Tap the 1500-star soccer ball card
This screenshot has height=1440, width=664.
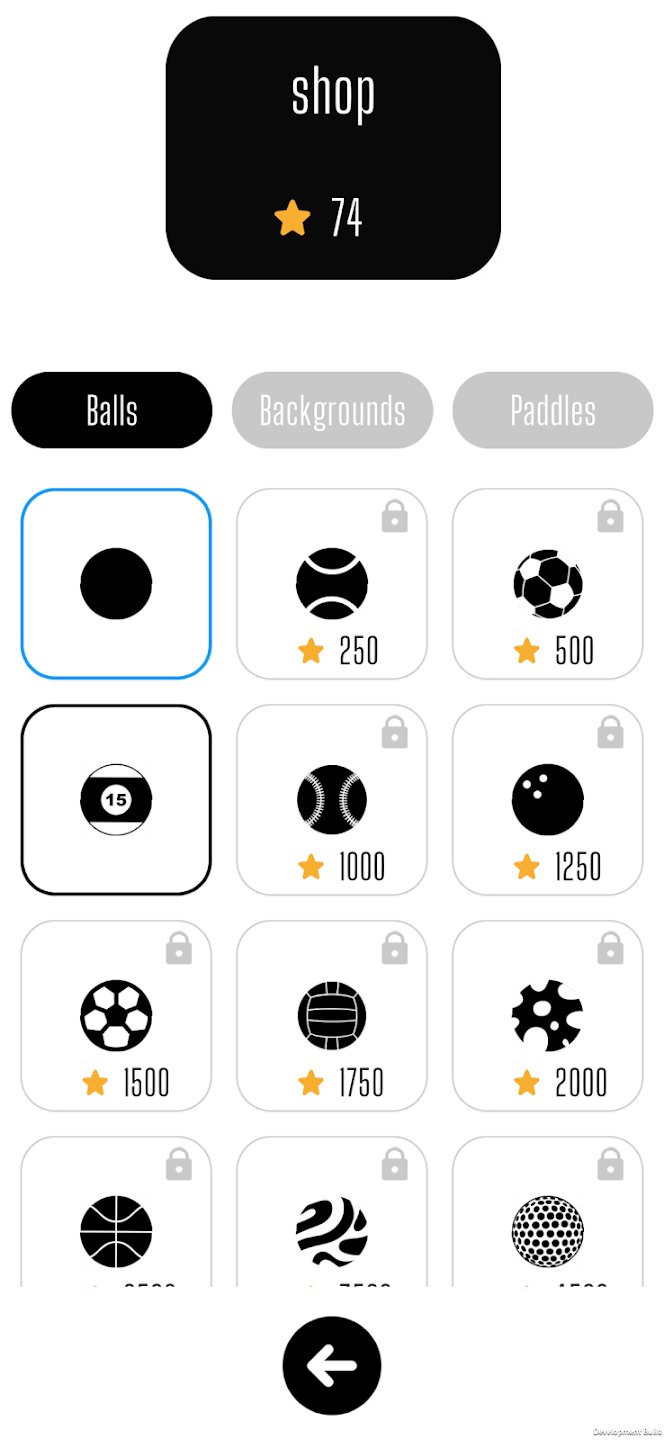click(x=116, y=1016)
